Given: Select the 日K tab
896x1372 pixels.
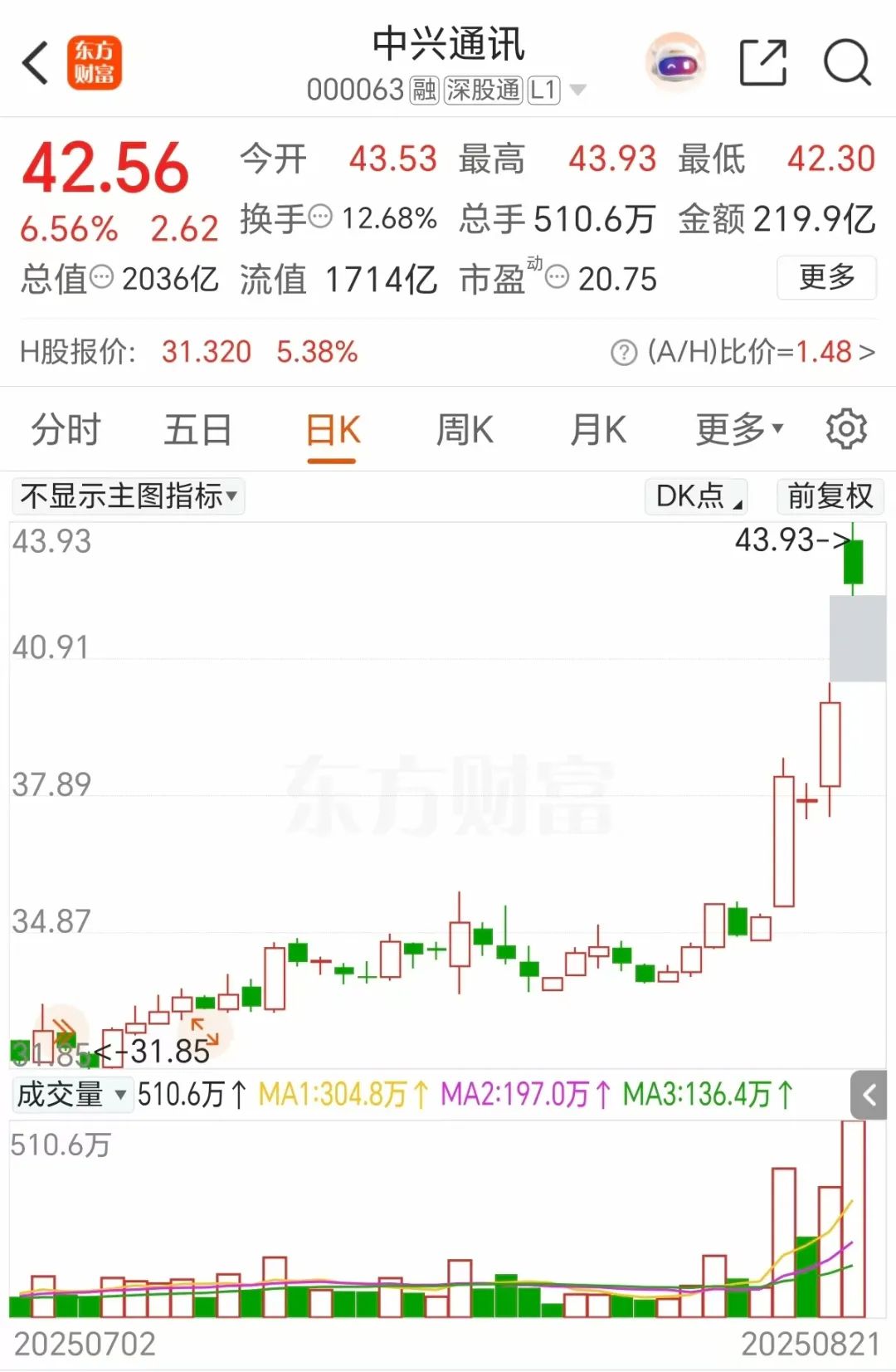Looking at the screenshot, I should click(x=332, y=430).
